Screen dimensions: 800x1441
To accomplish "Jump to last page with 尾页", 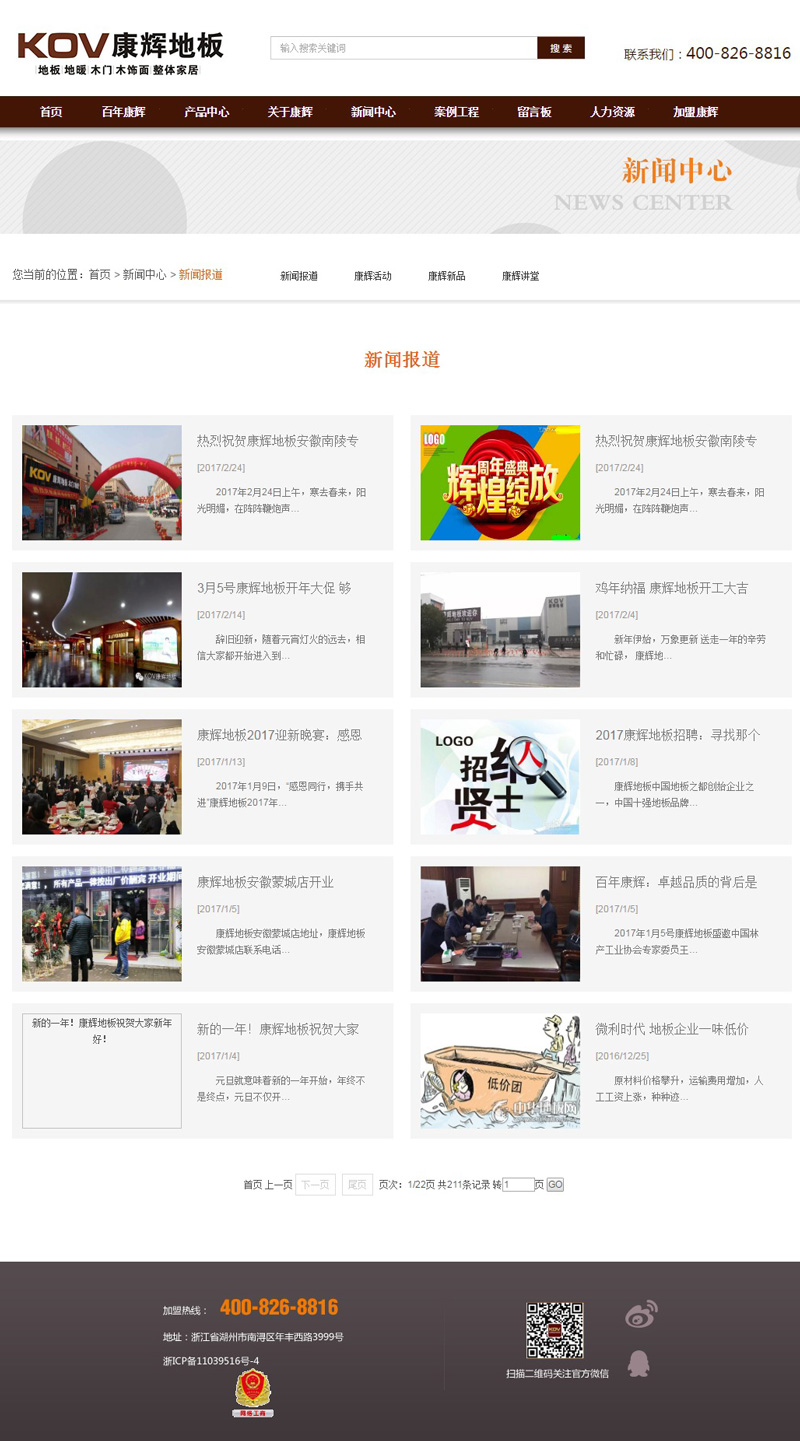I will (357, 1185).
